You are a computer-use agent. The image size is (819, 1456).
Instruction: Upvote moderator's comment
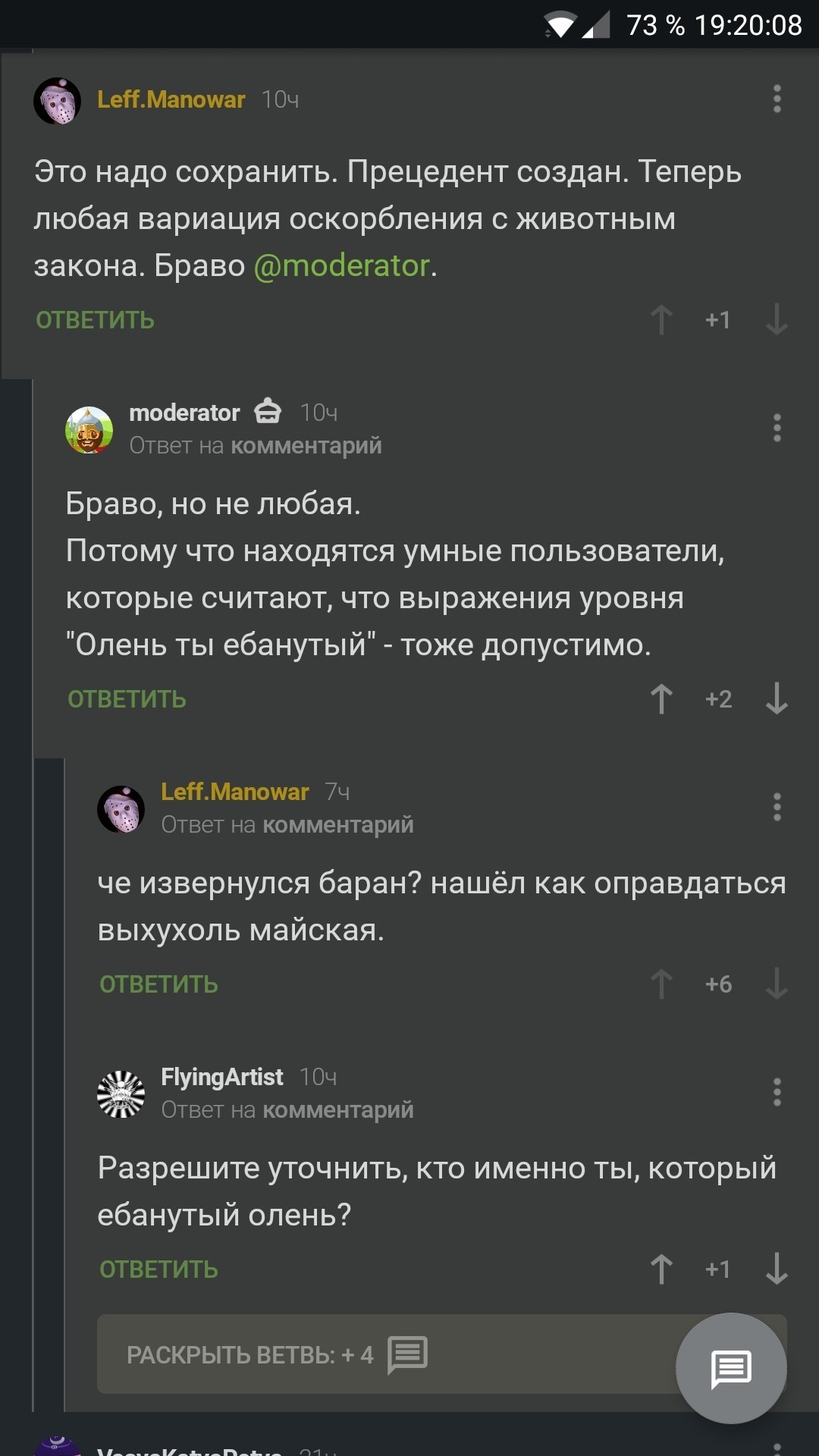pyautogui.click(x=661, y=699)
